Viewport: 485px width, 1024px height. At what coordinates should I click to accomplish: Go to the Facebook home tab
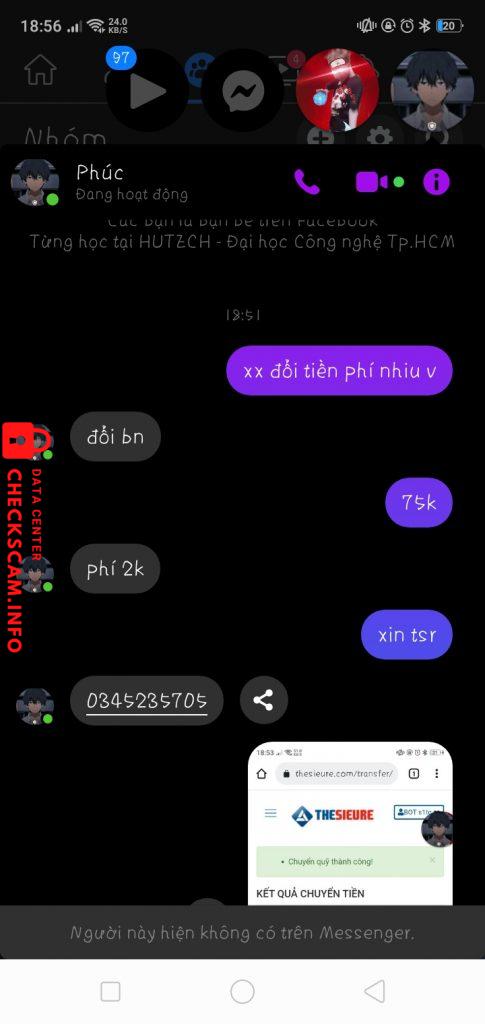click(40, 69)
